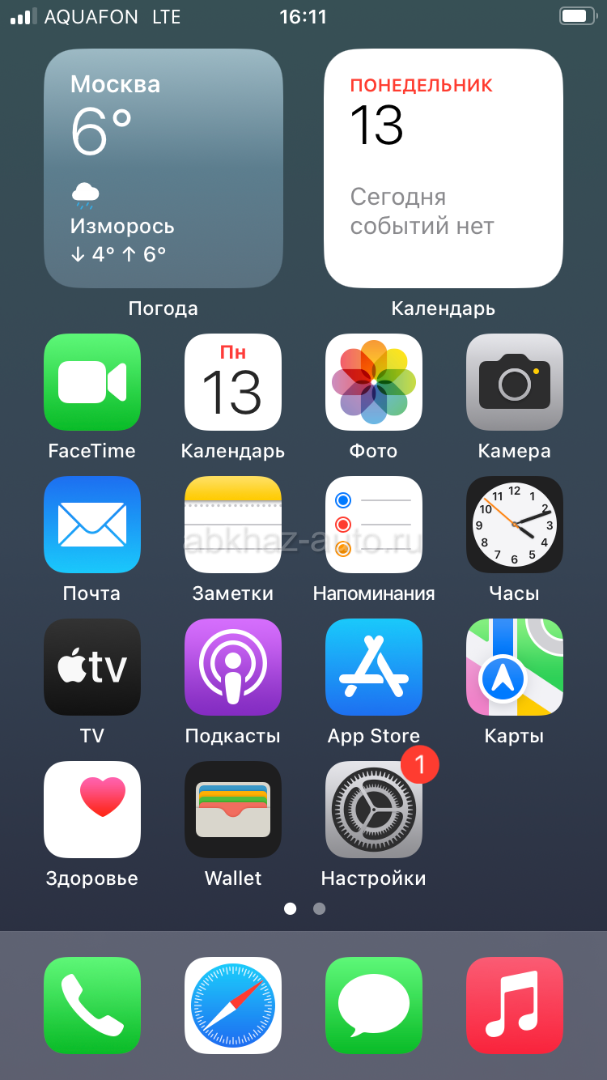Launch the Карты maps app
The width and height of the screenshot is (607, 1080).
(x=514, y=667)
